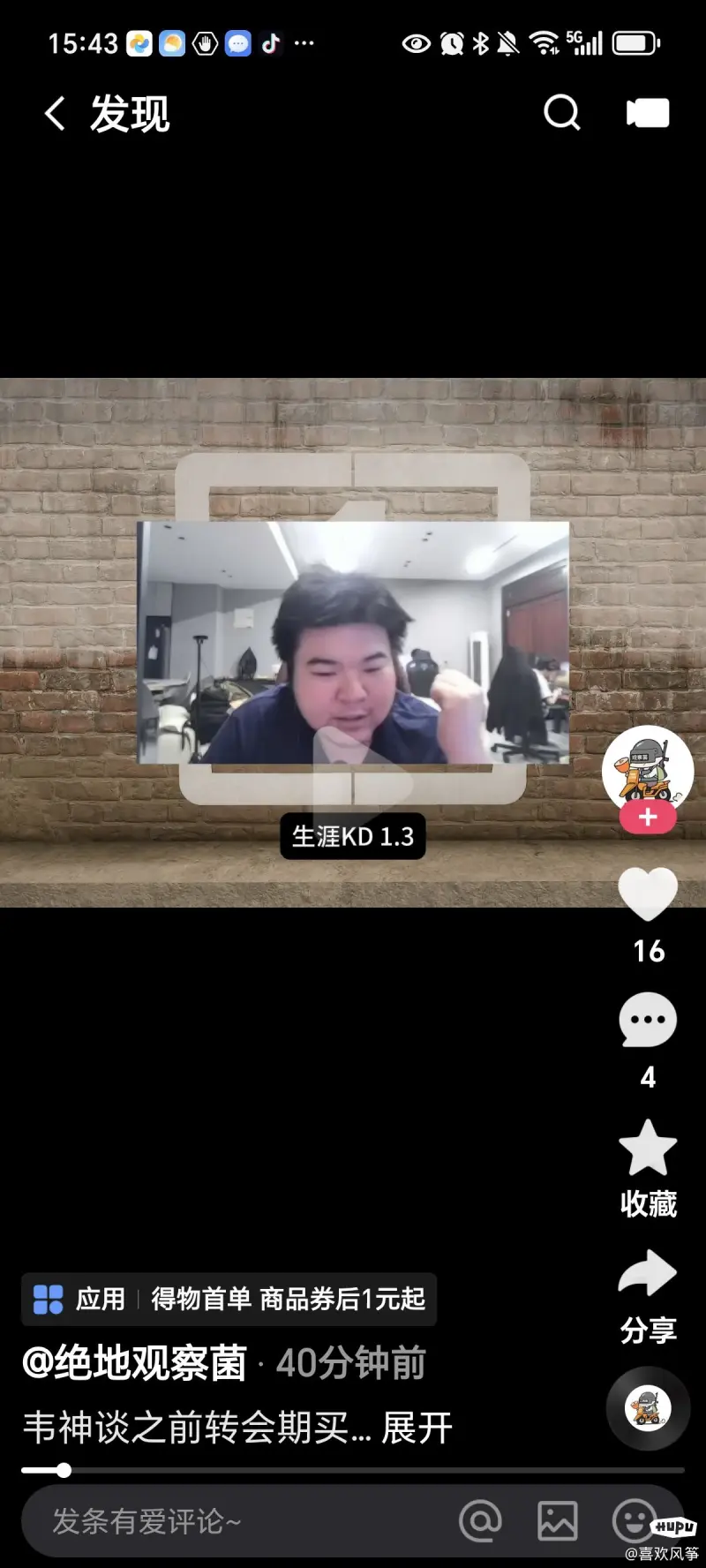Open @绝地观察菌 author page
The width and height of the screenshot is (706, 1568).
(135, 1363)
